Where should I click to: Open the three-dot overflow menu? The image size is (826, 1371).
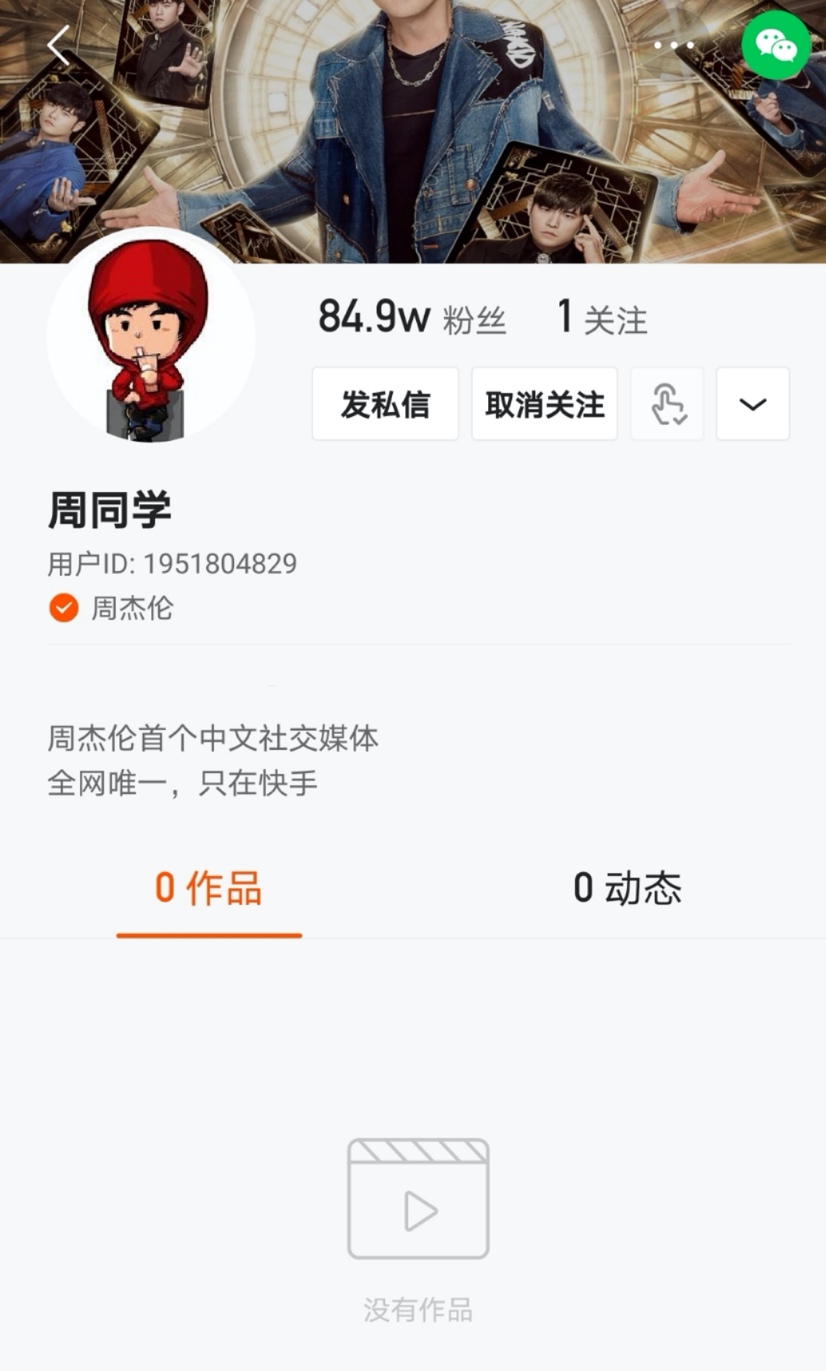(x=674, y=46)
